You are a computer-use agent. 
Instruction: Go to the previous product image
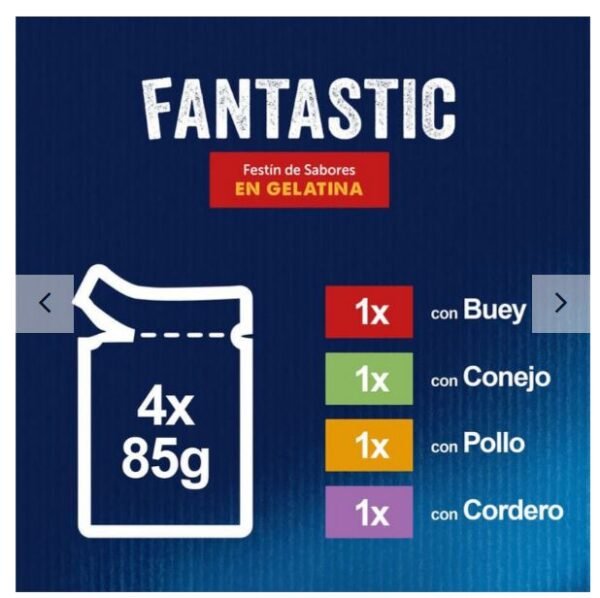tap(44, 303)
